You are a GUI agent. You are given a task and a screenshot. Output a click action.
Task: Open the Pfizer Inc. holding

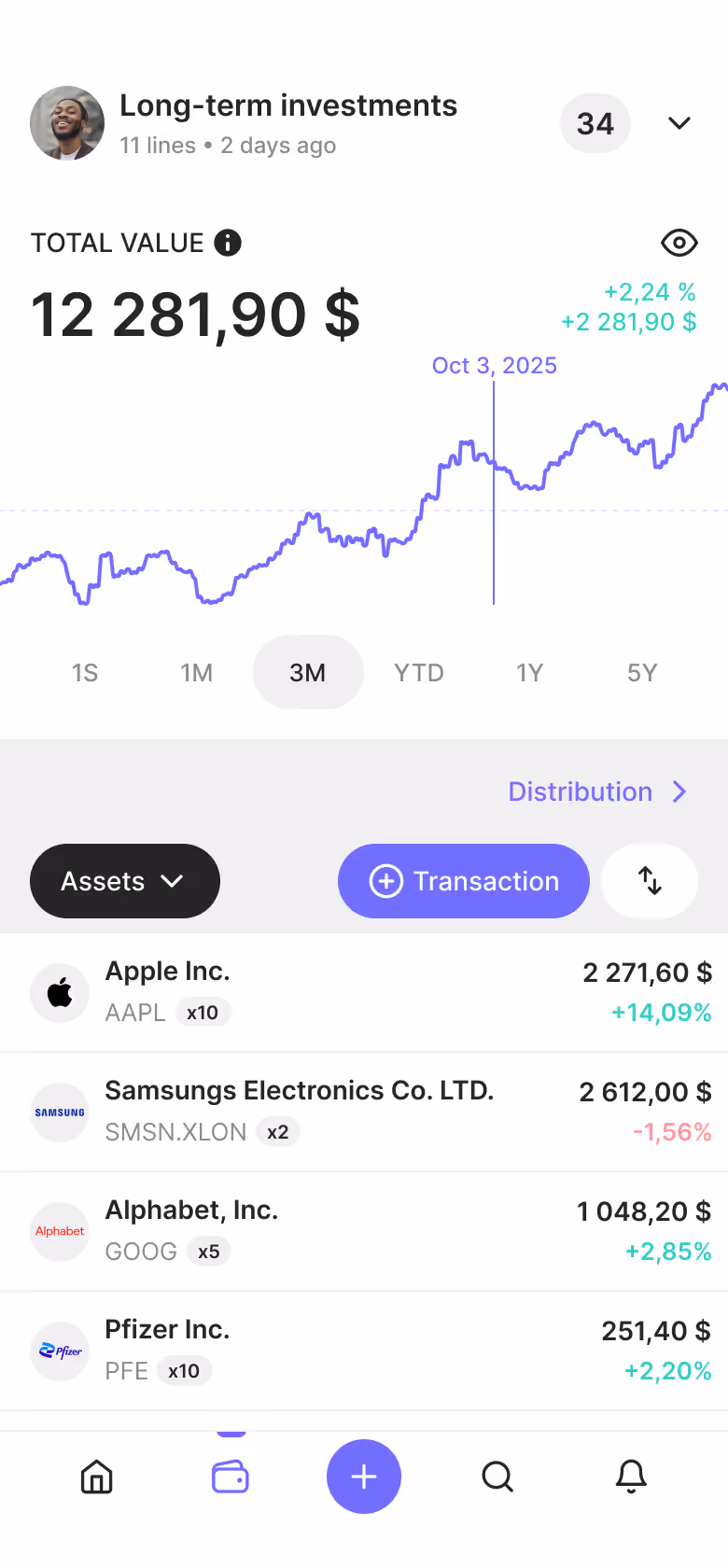coord(364,1351)
